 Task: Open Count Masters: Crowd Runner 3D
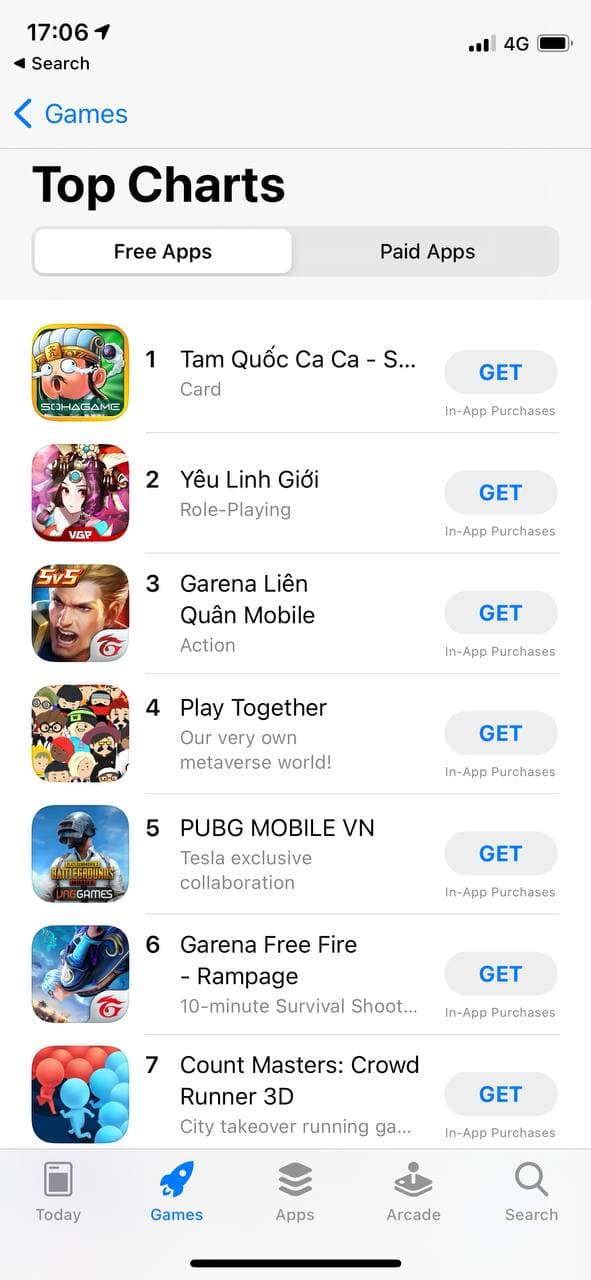coord(295,1094)
